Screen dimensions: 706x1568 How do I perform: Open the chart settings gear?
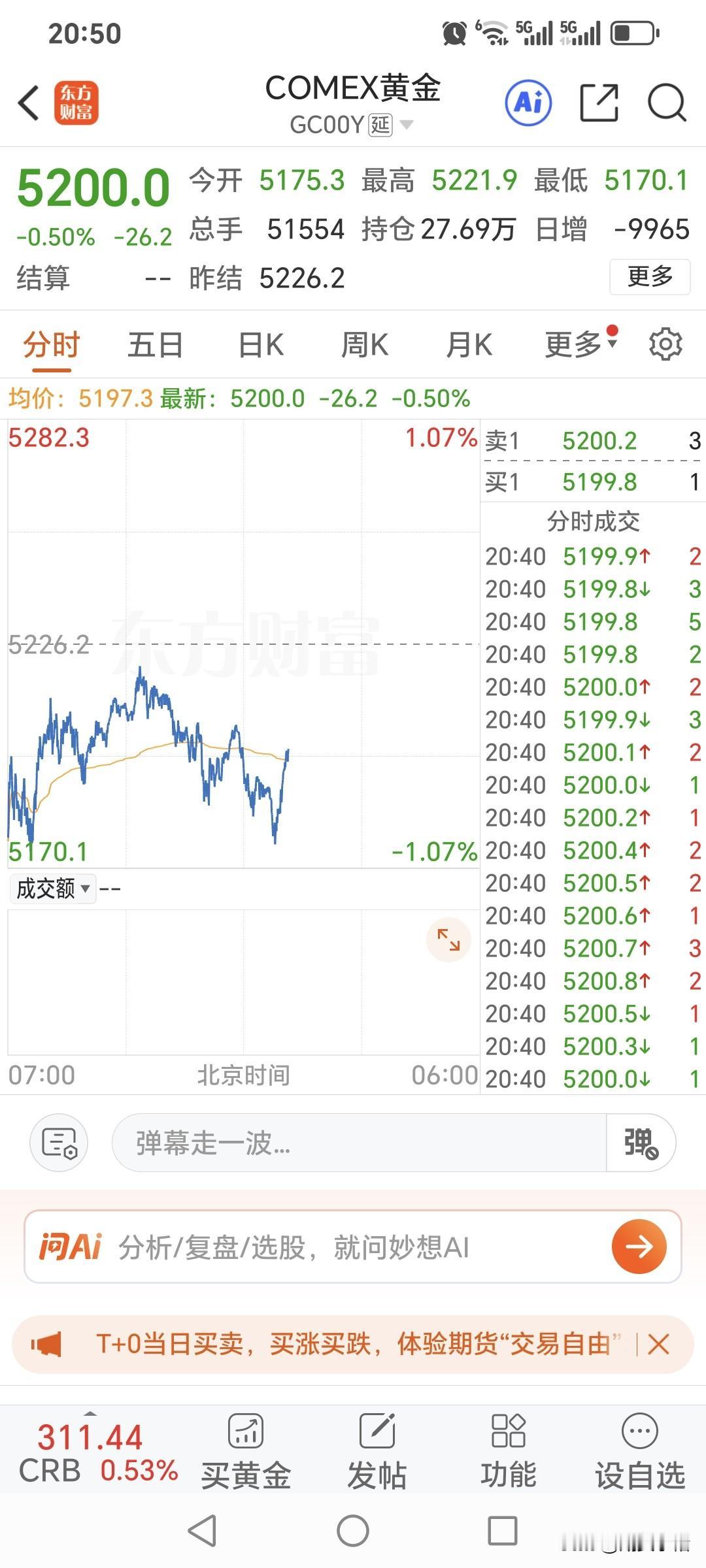pyautogui.click(x=665, y=344)
